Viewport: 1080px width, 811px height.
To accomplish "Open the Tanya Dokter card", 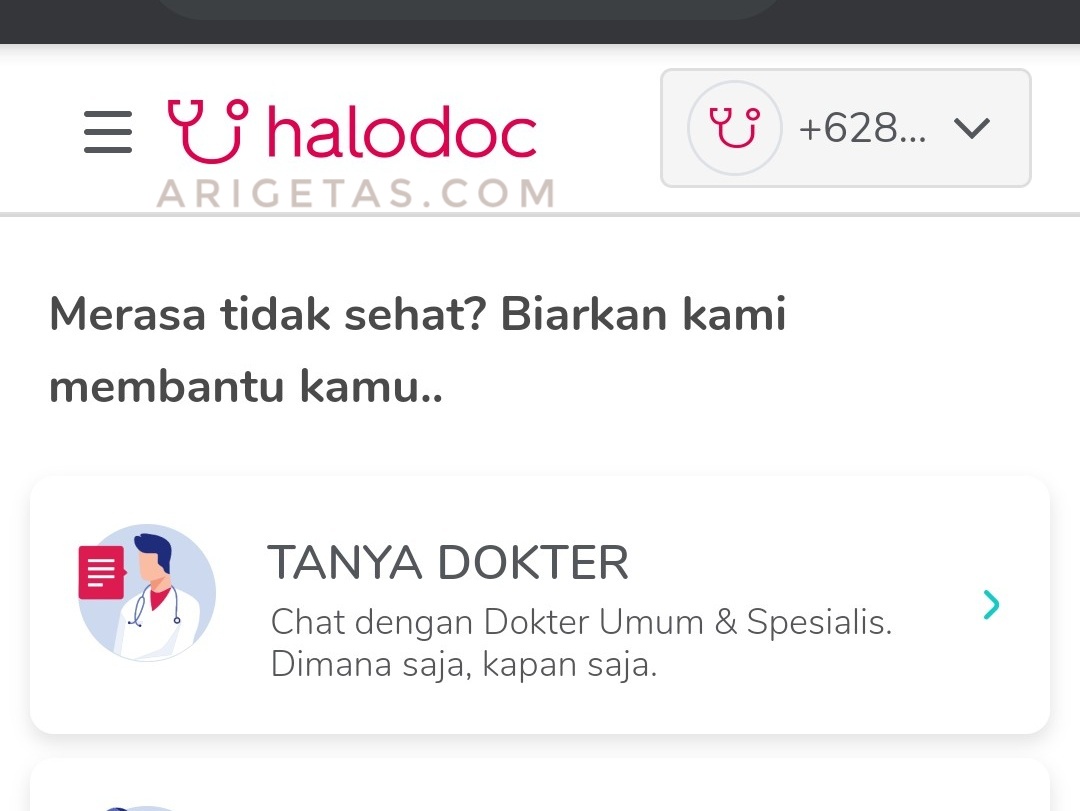I will (540, 604).
